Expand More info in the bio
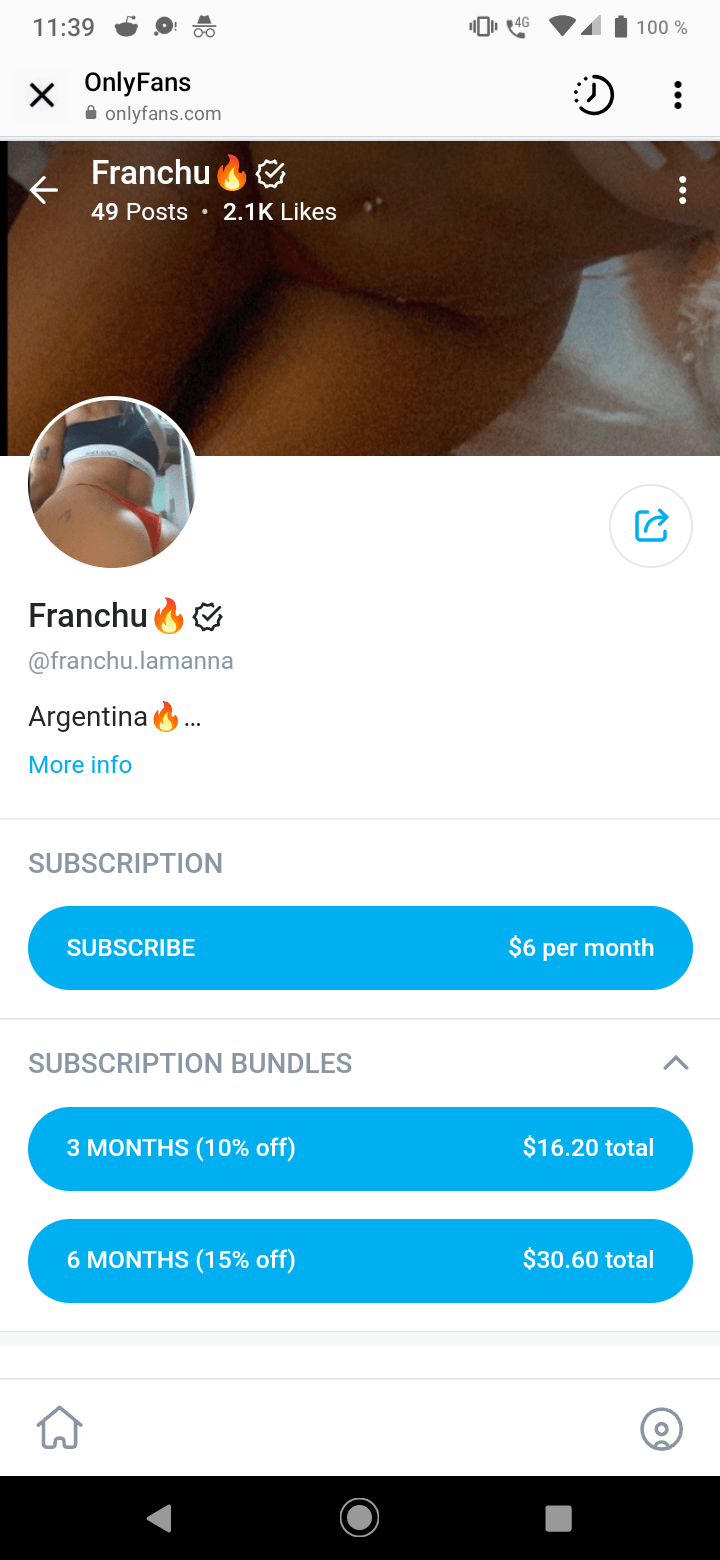The image size is (720, 1560). click(x=80, y=765)
